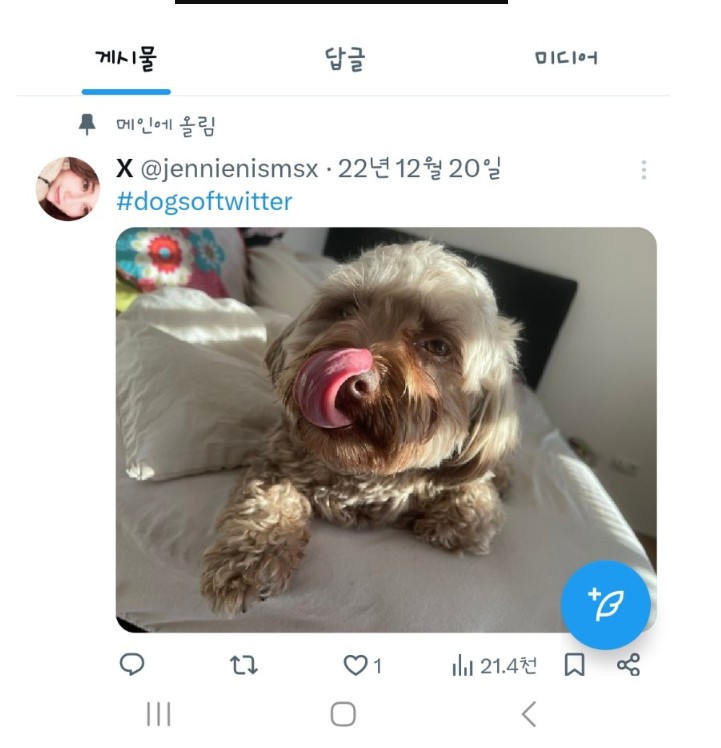
Task: Like the dog post
Action: [x=355, y=665]
